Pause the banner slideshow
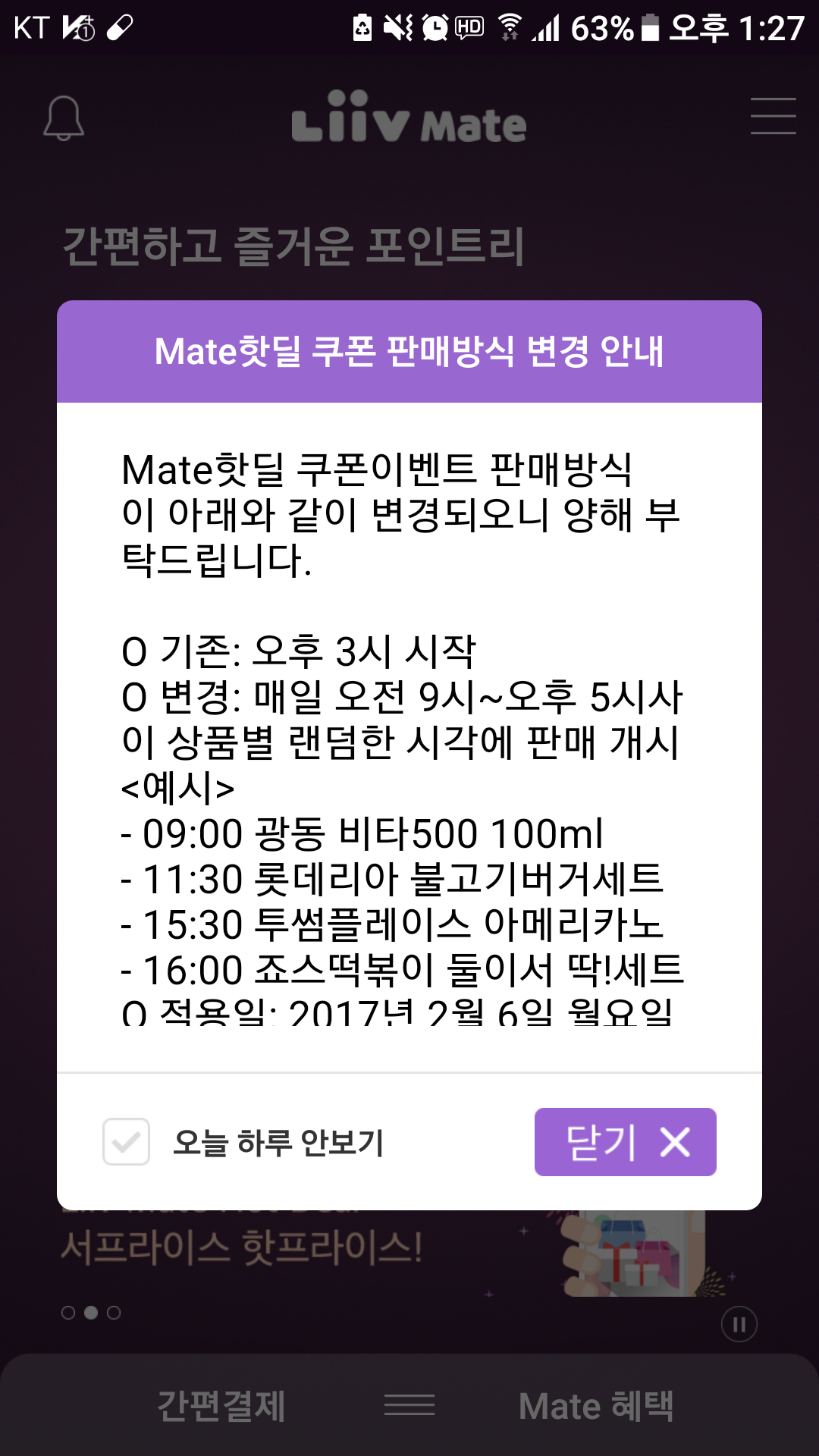This screenshot has width=819, height=1456. (x=739, y=1324)
